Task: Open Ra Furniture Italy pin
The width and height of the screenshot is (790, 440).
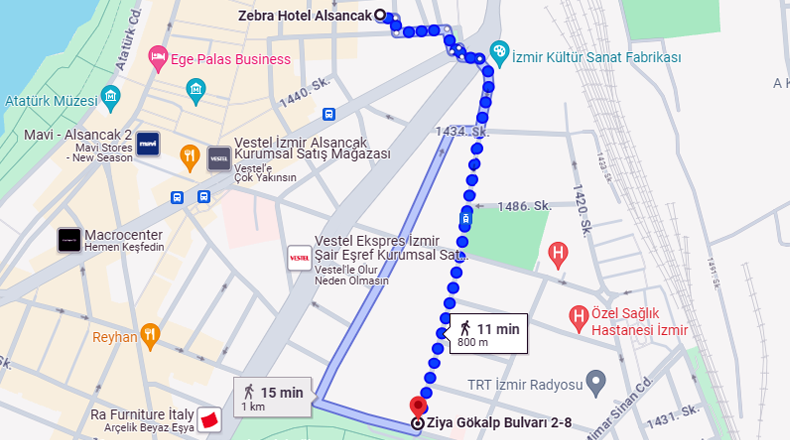Action: coord(208,416)
